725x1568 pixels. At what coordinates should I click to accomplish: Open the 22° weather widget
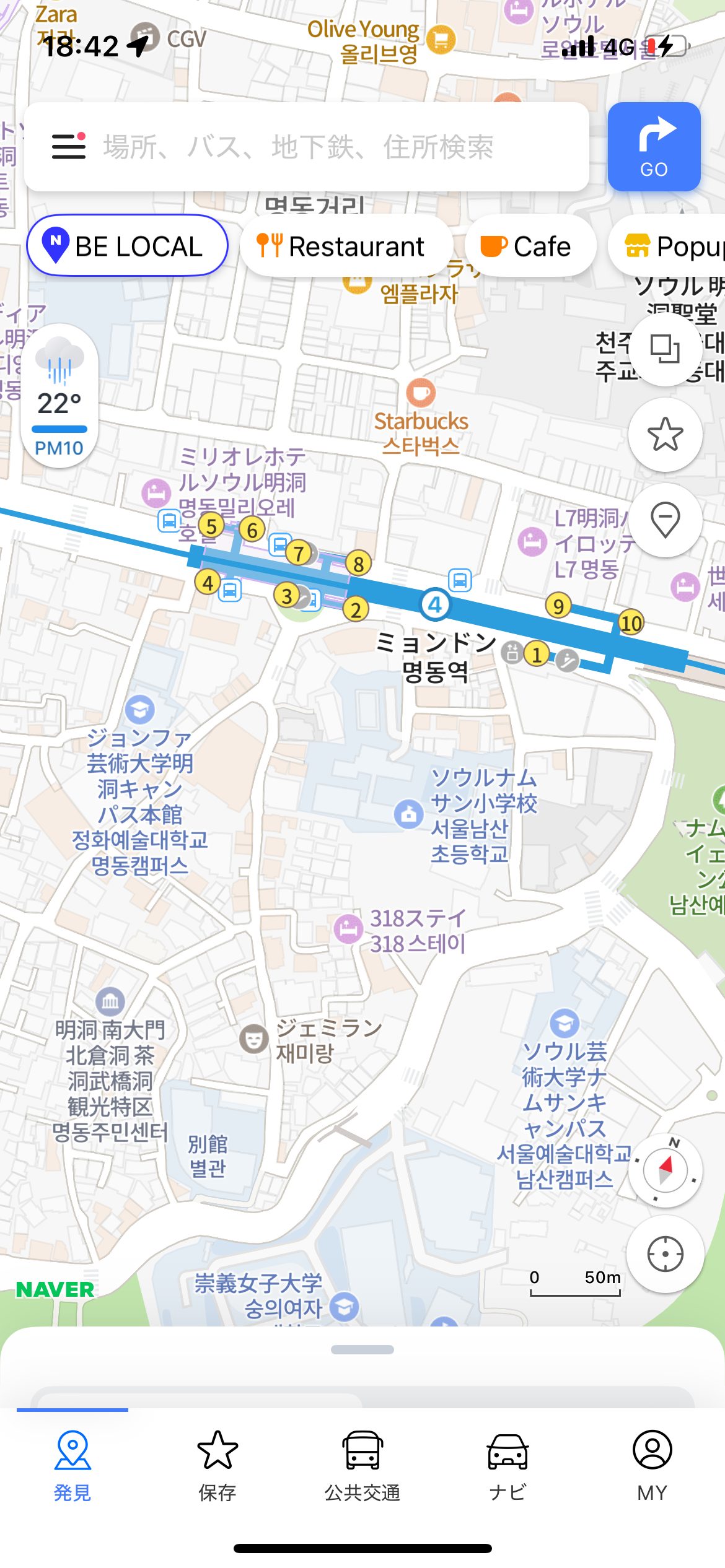point(59,395)
